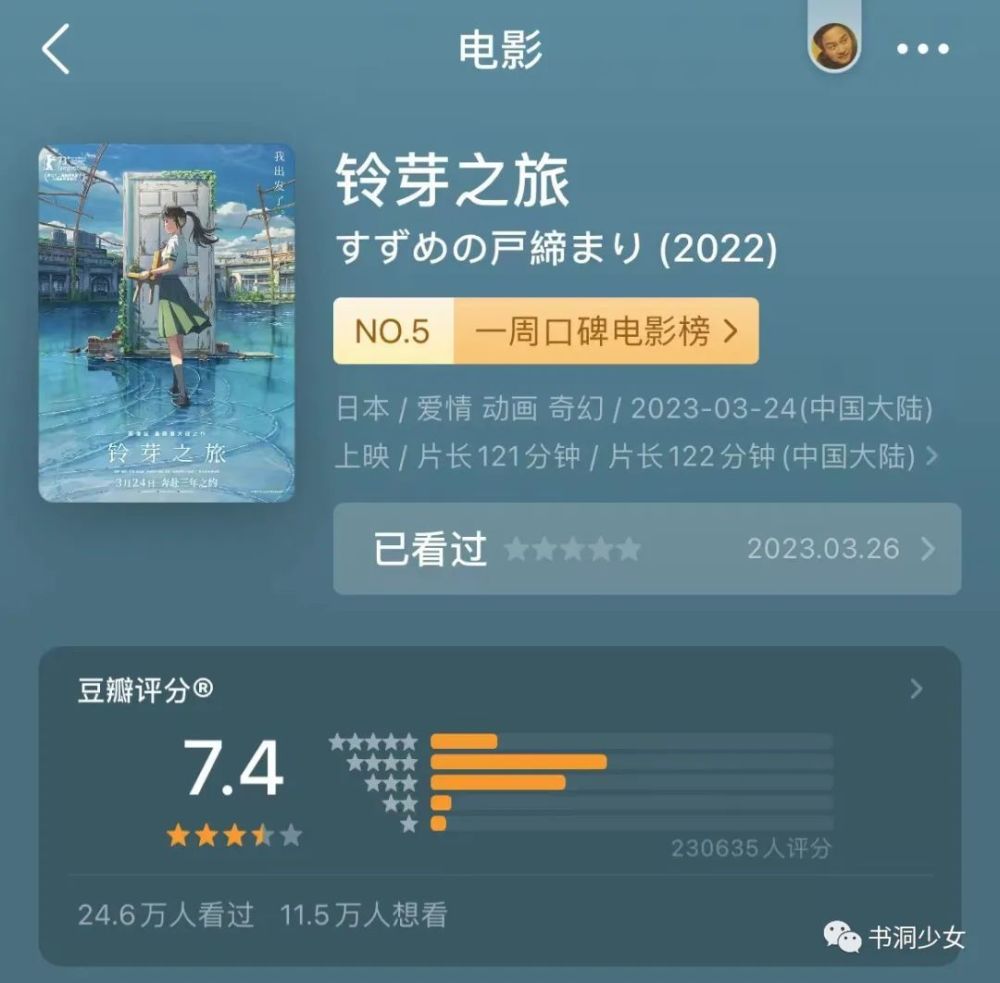Open the 一周口碑电影榜 NO.5 ranking

(545, 331)
